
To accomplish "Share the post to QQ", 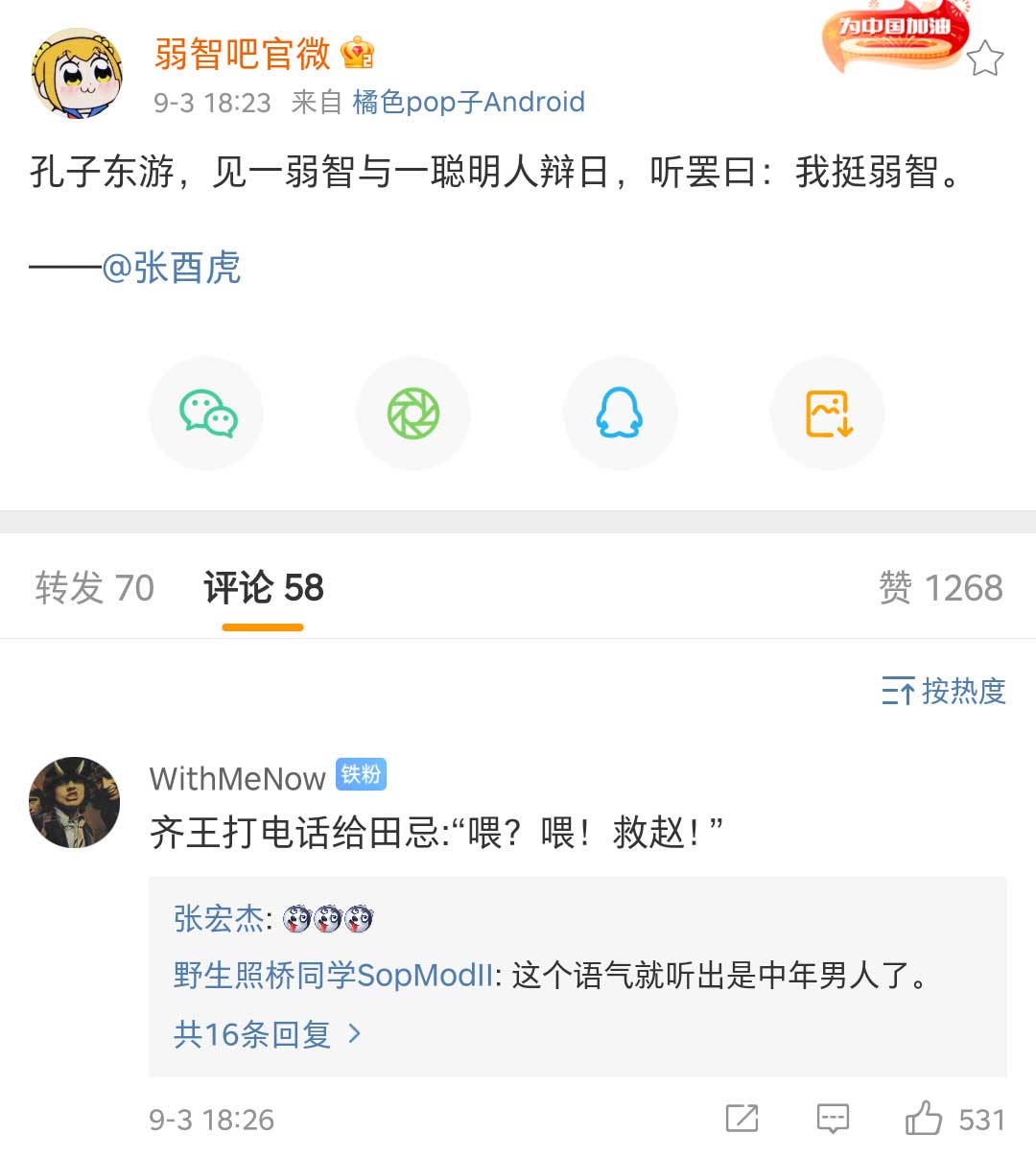I will (x=620, y=413).
